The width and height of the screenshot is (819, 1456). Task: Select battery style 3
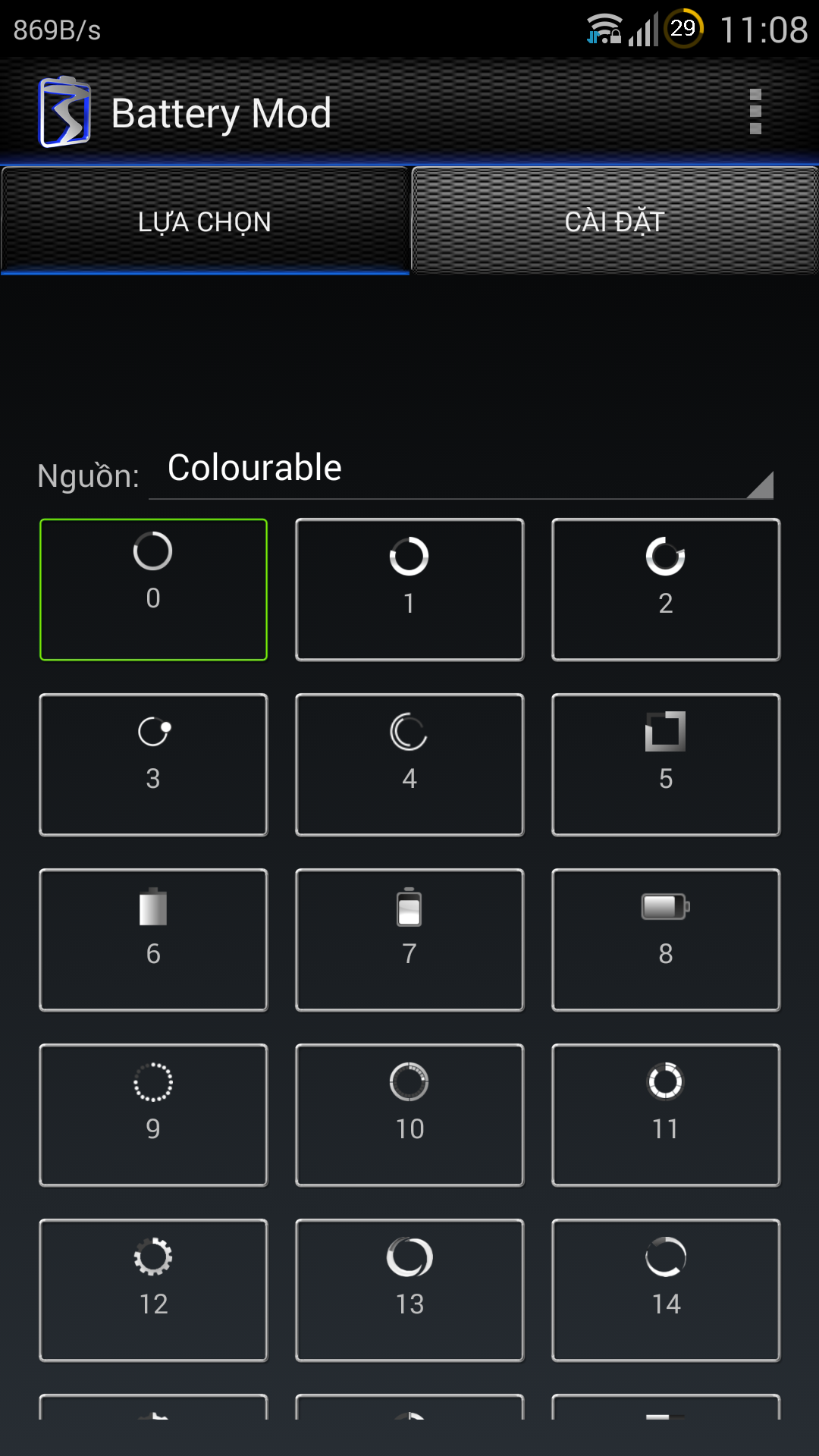[x=153, y=764]
